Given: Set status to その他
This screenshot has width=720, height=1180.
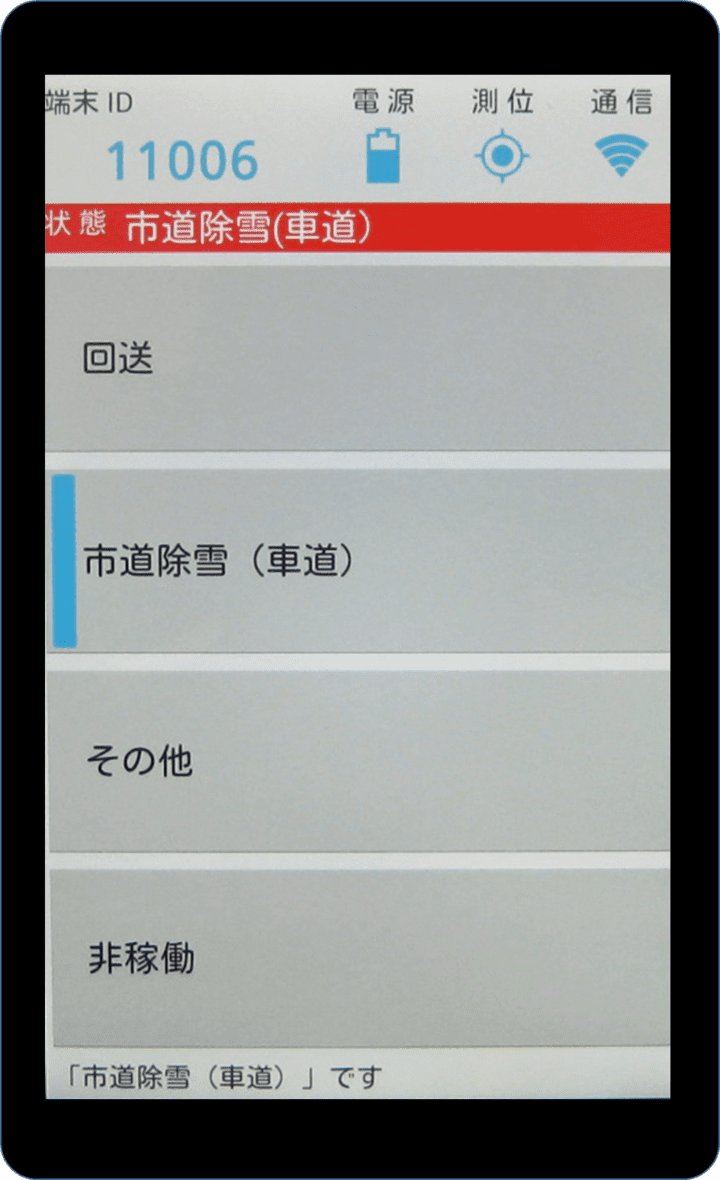Looking at the screenshot, I should point(357,761).
